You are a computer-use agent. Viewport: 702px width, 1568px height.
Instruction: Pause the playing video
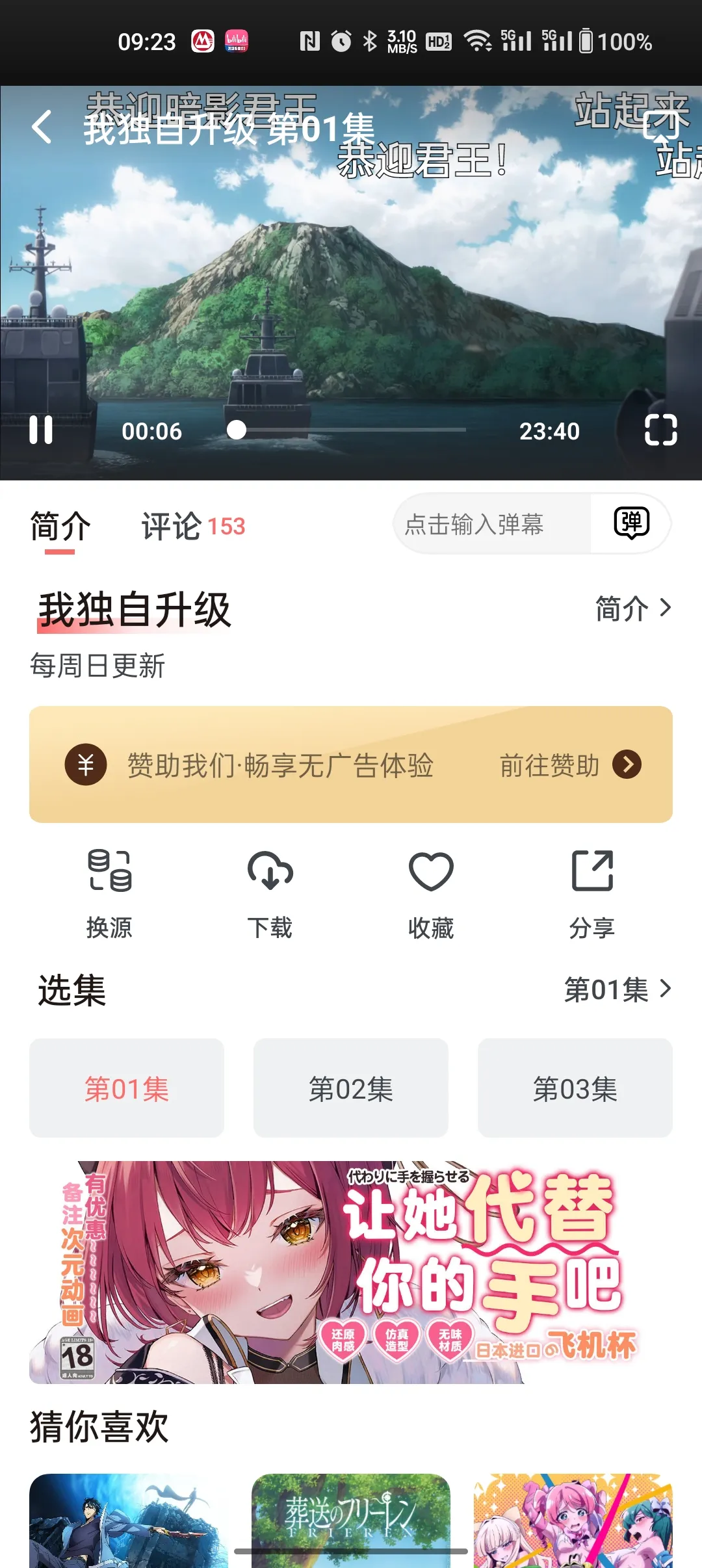coord(41,430)
